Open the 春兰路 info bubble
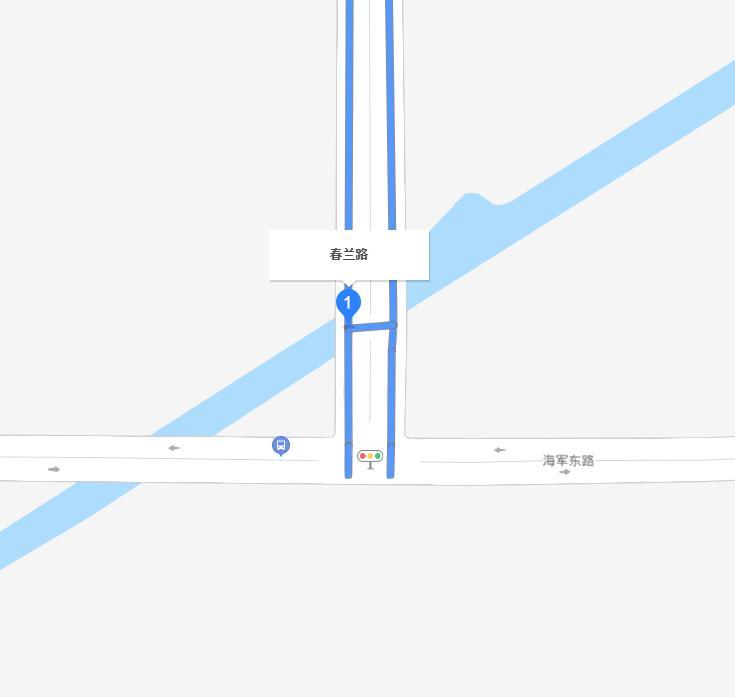Viewport: 735px width, 697px height. [349, 255]
